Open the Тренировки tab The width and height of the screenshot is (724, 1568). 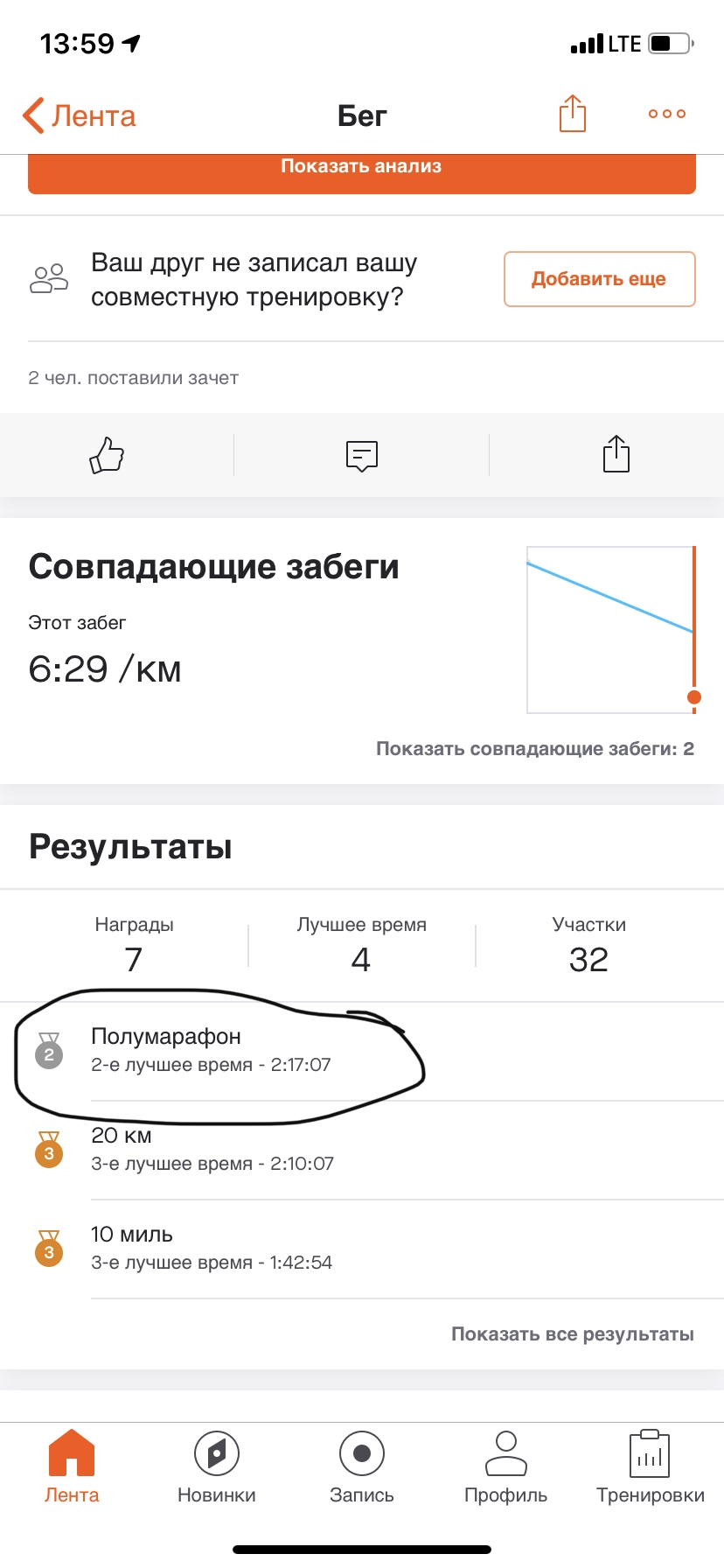point(650,1466)
